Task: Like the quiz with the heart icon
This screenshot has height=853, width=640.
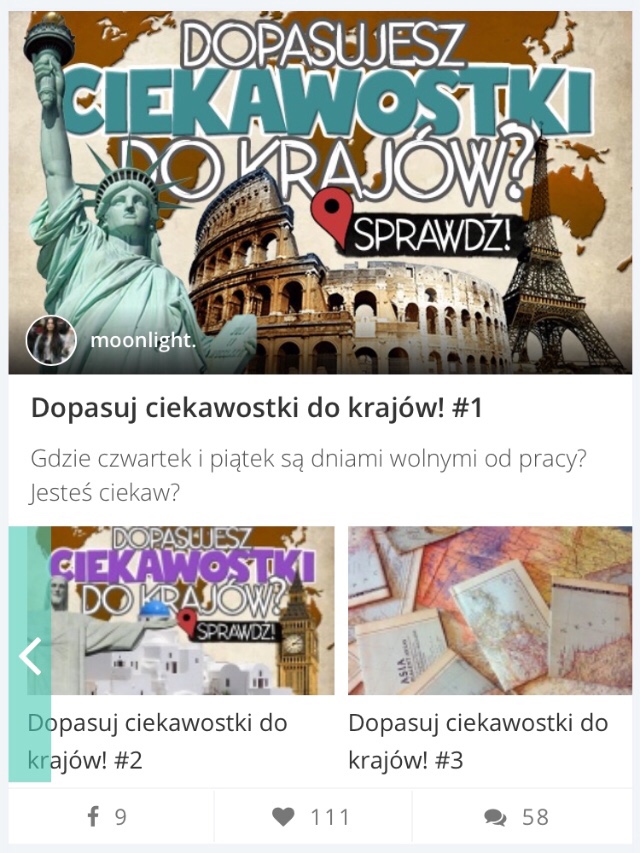Action: (311, 817)
